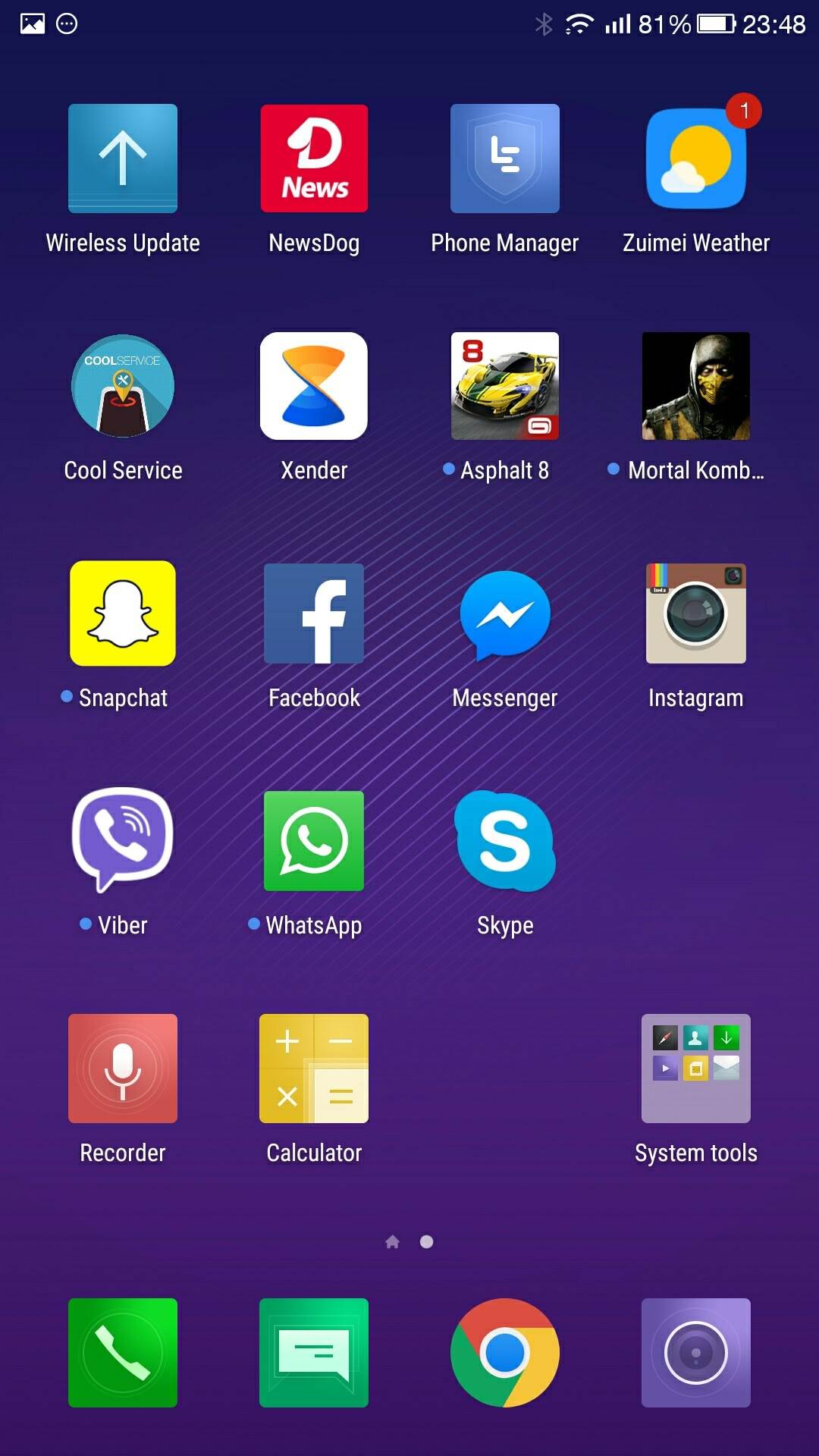The height and width of the screenshot is (1456, 819).
Task: Open the Xender app
Action: [314, 386]
